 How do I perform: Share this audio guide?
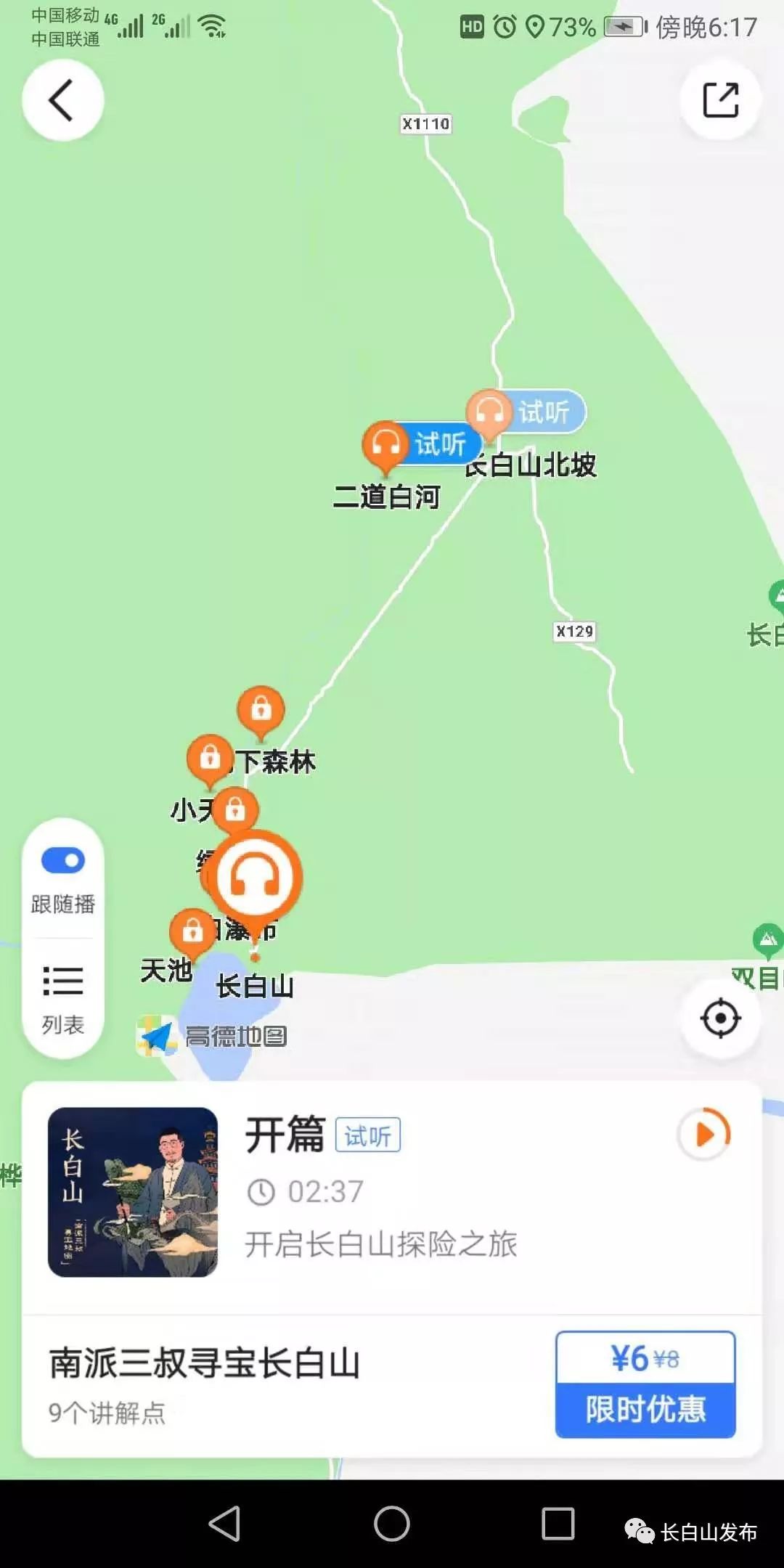(720, 100)
